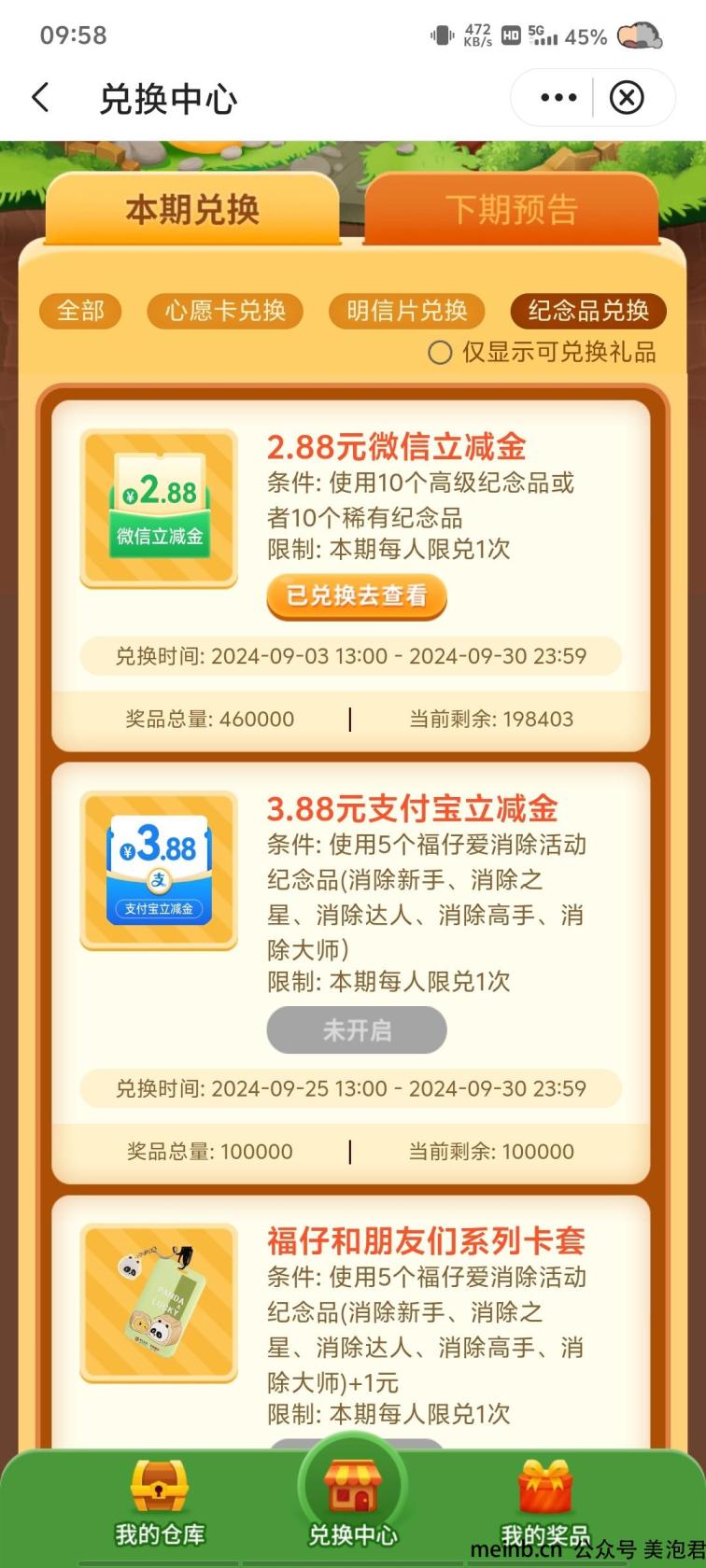Open the mini-program more options menu
Viewport: 706px width, 1568px height.
558,97
